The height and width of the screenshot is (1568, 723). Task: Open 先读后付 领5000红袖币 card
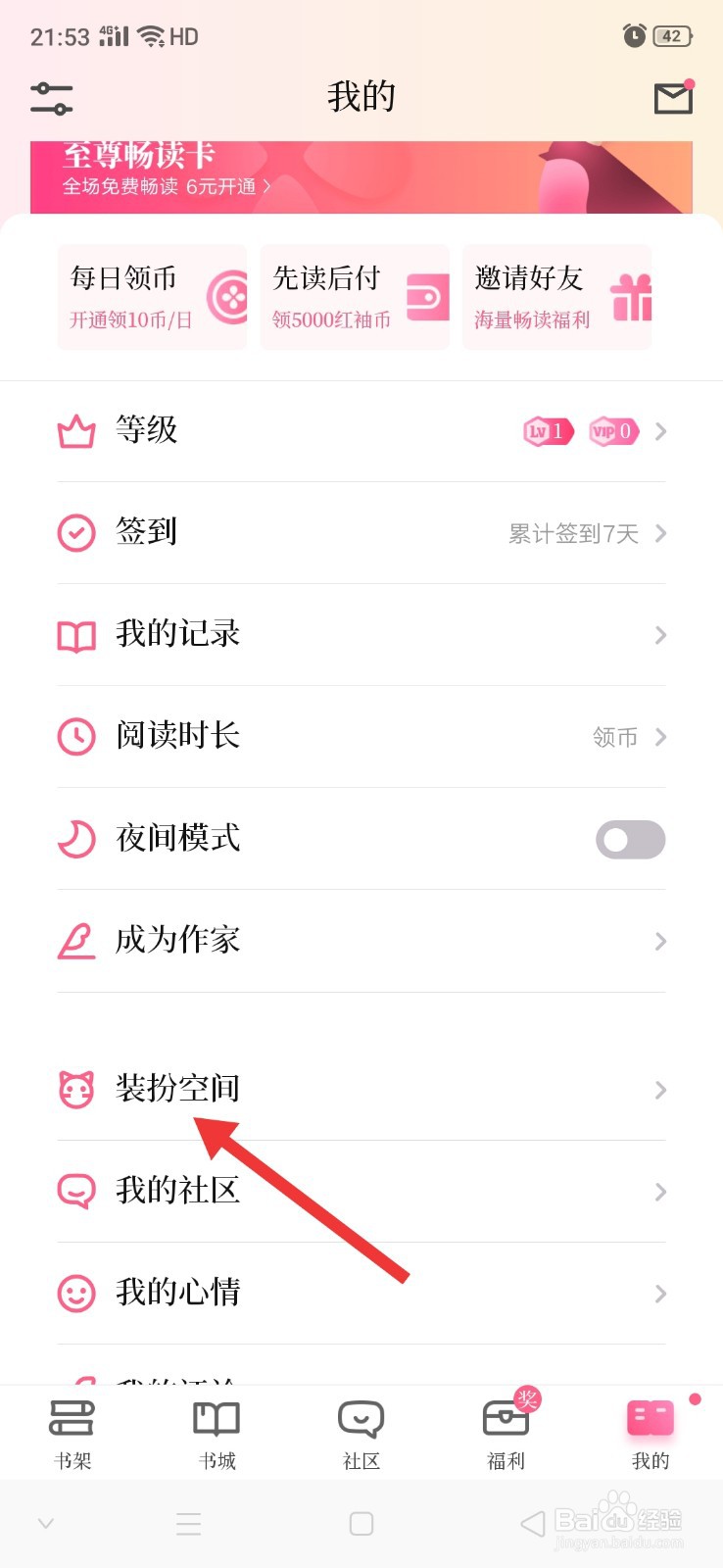(x=355, y=294)
